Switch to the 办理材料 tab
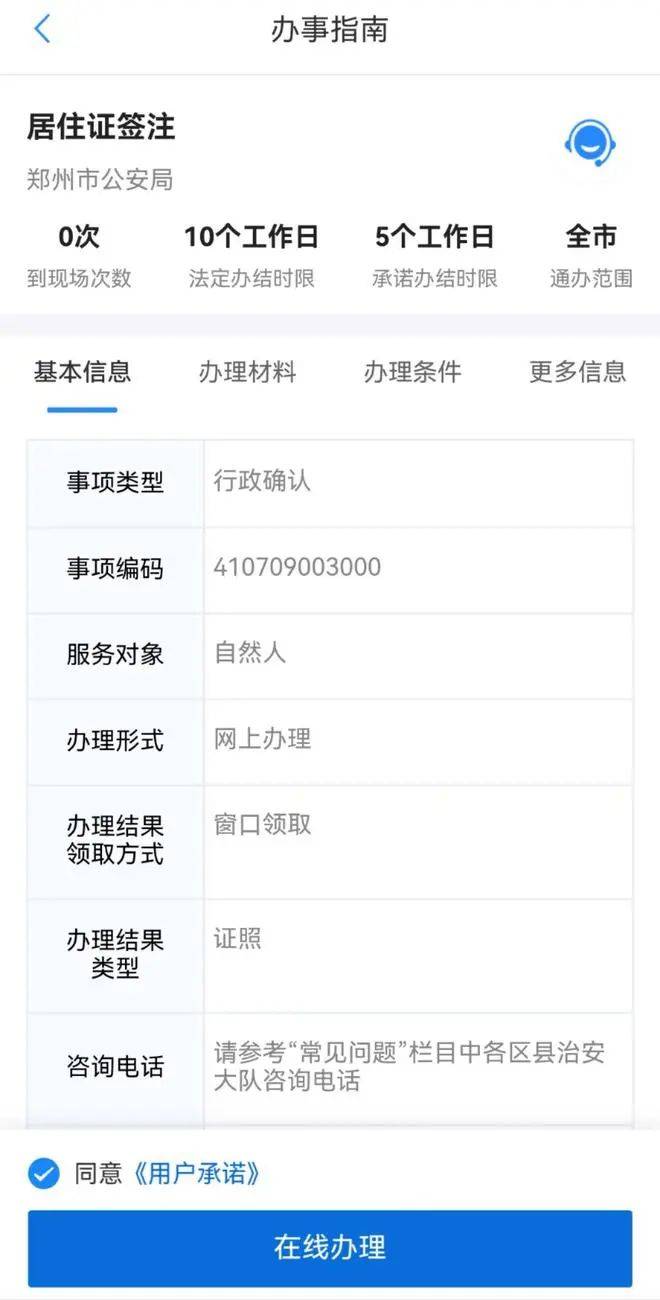 tap(247, 372)
